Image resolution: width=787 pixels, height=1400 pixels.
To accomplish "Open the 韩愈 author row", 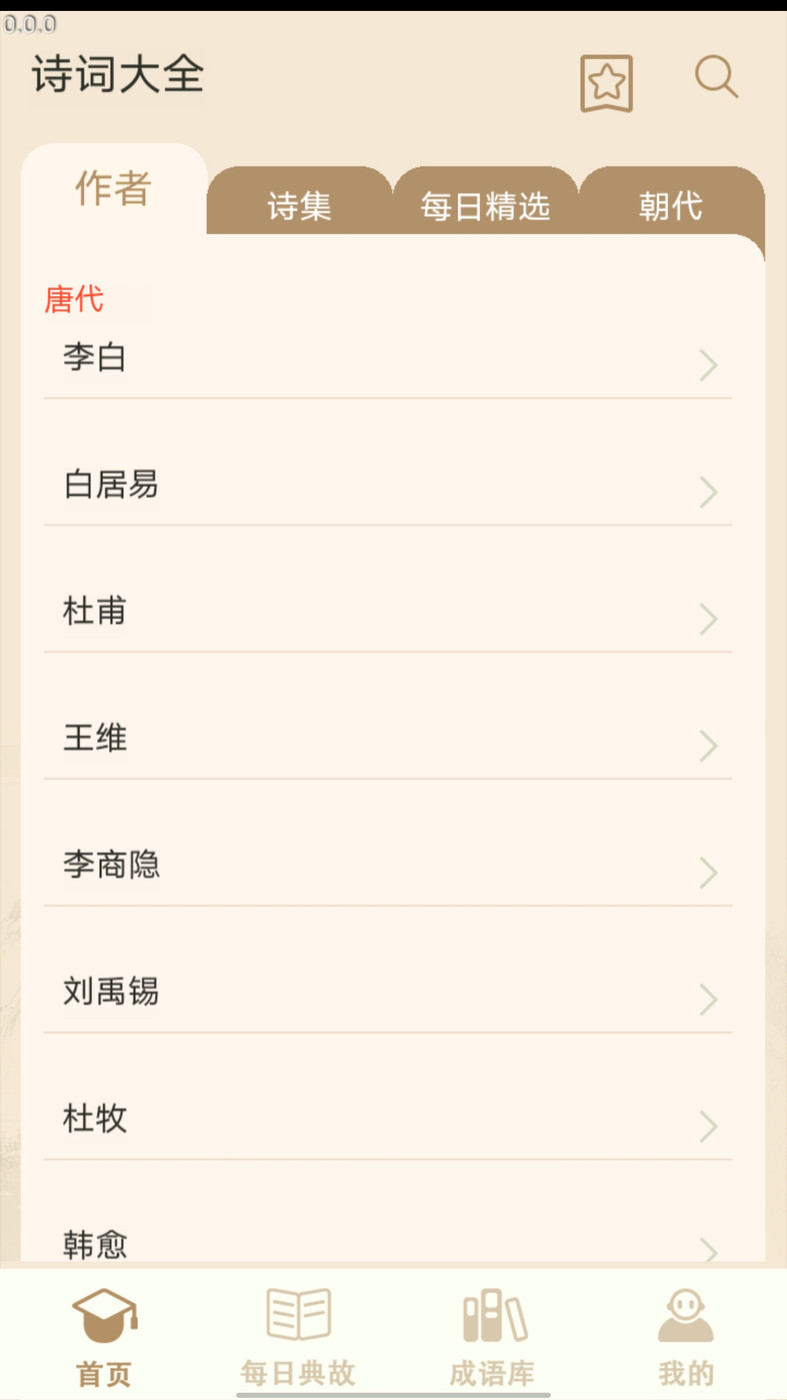I will tap(387, 1244).
